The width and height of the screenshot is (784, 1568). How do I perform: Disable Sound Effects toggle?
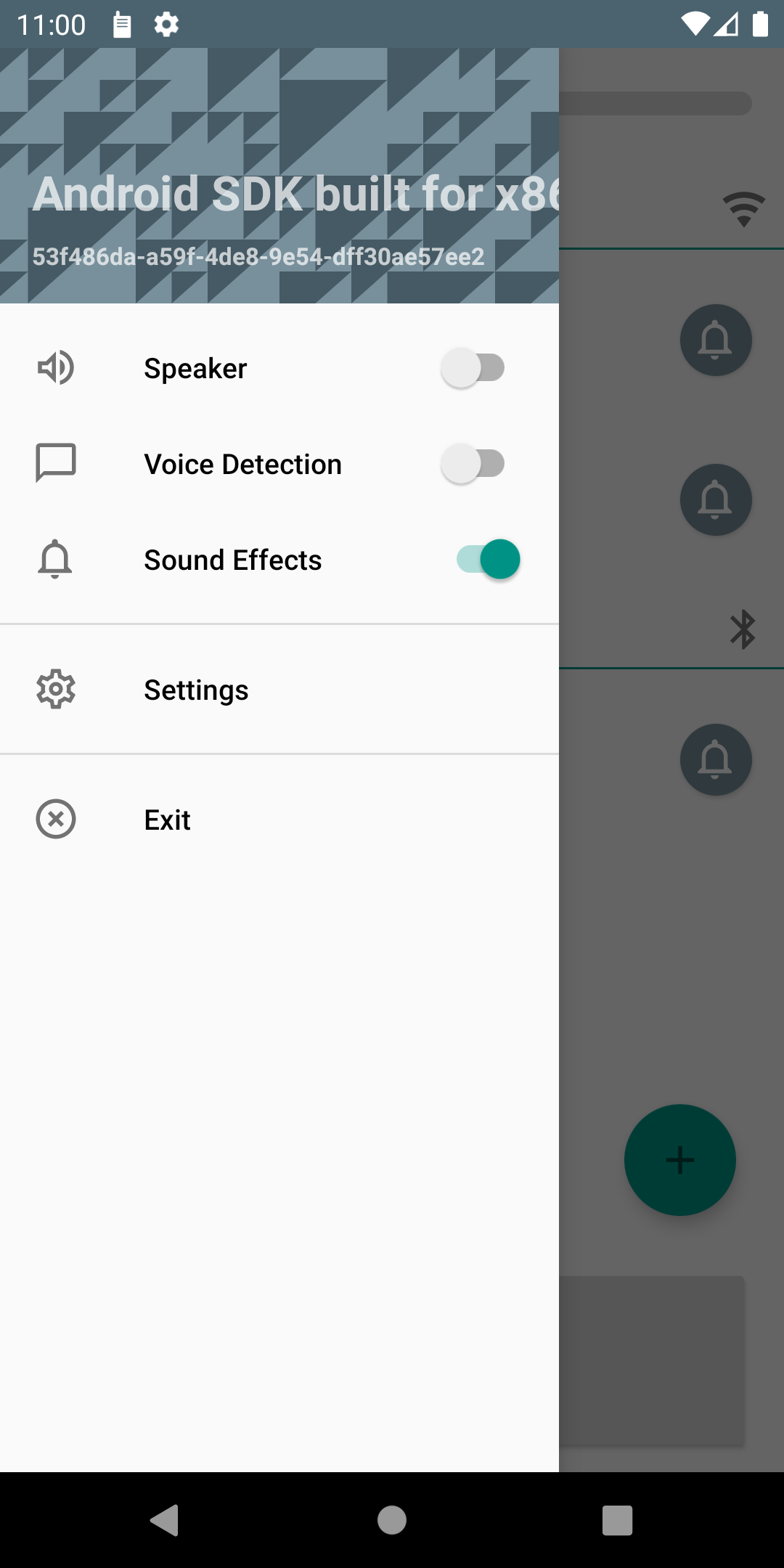pyautogui.click(x=488, y=560)
